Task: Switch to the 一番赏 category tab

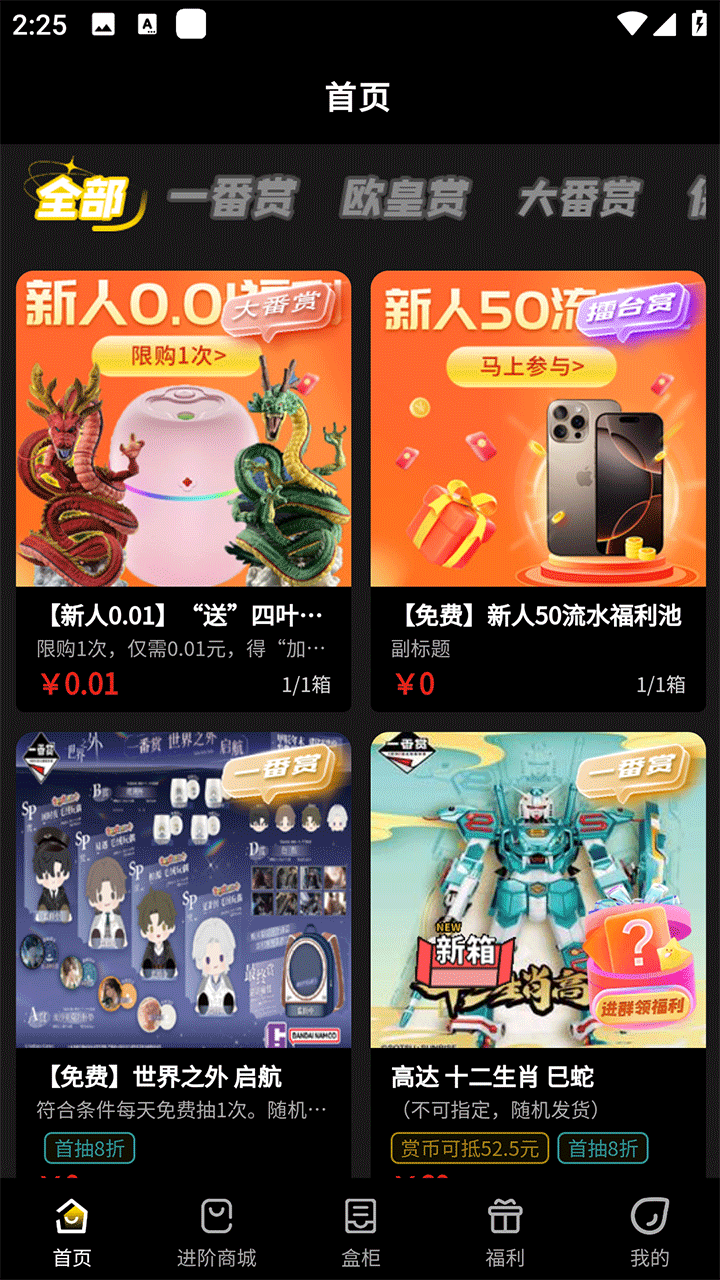Action: 232,198
